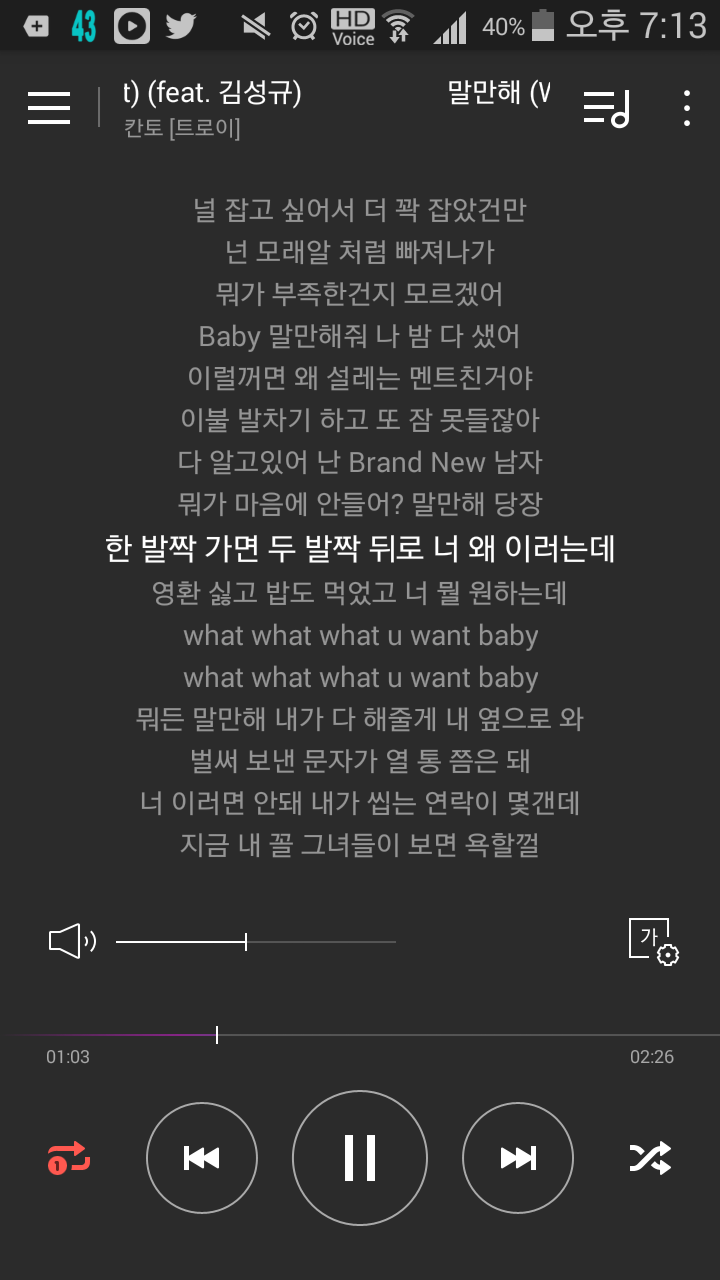Mute the volume speaker icon
The width and height of the screenshot is (720, 1280).
[x=72, y=941]
